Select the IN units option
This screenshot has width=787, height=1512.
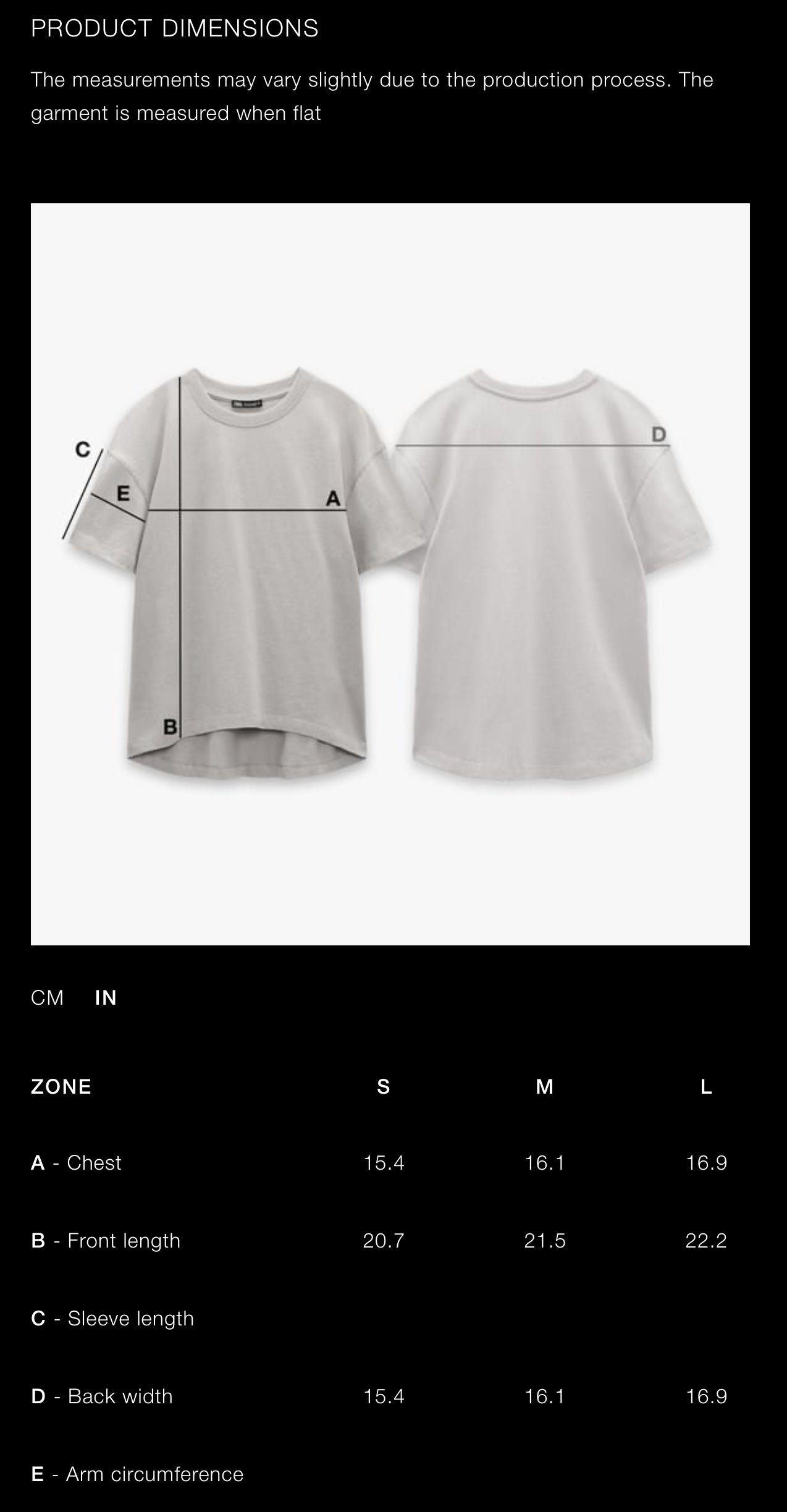click(x=106, y=997)
